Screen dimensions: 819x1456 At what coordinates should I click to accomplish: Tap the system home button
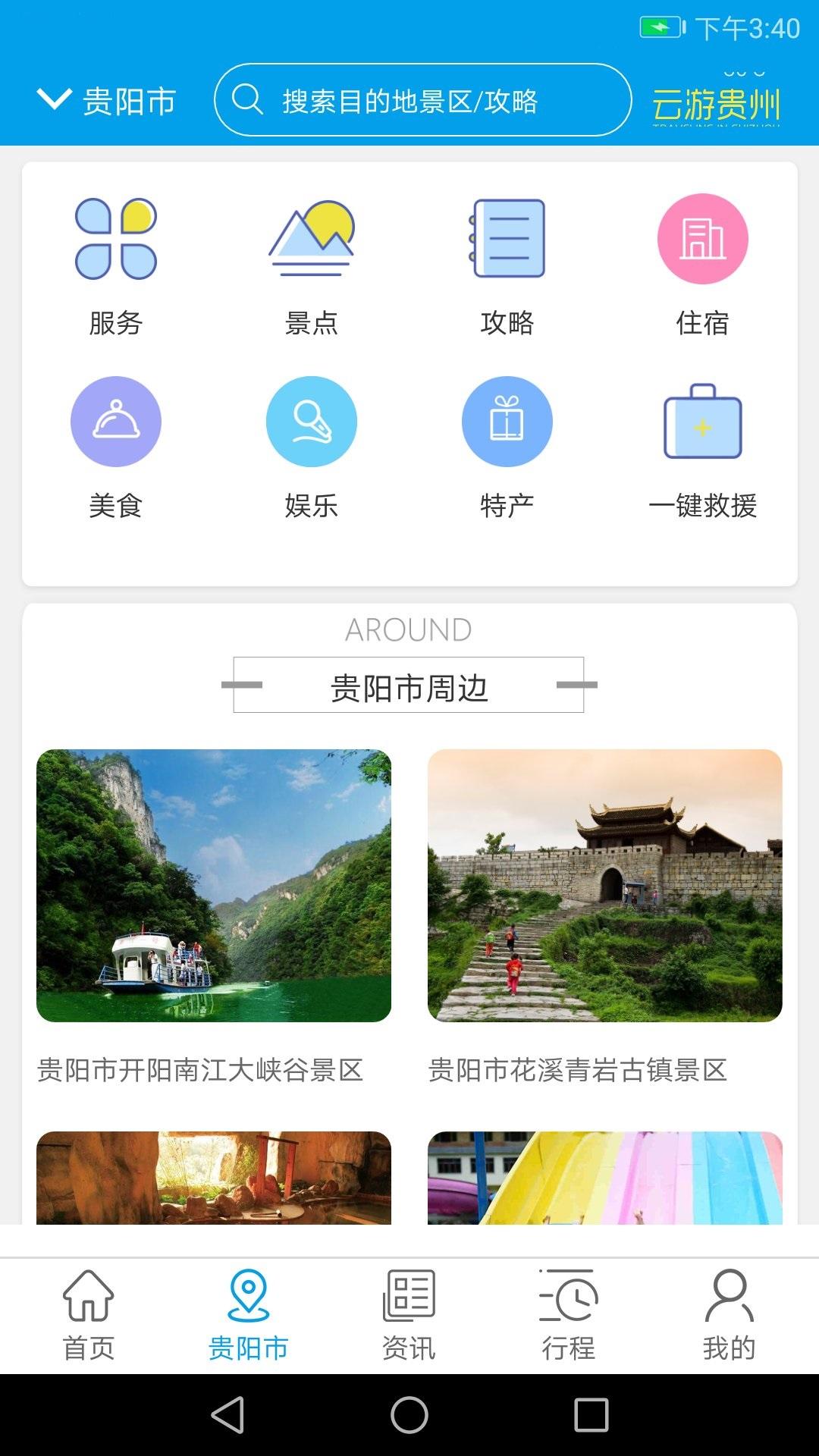[409, 1415]
